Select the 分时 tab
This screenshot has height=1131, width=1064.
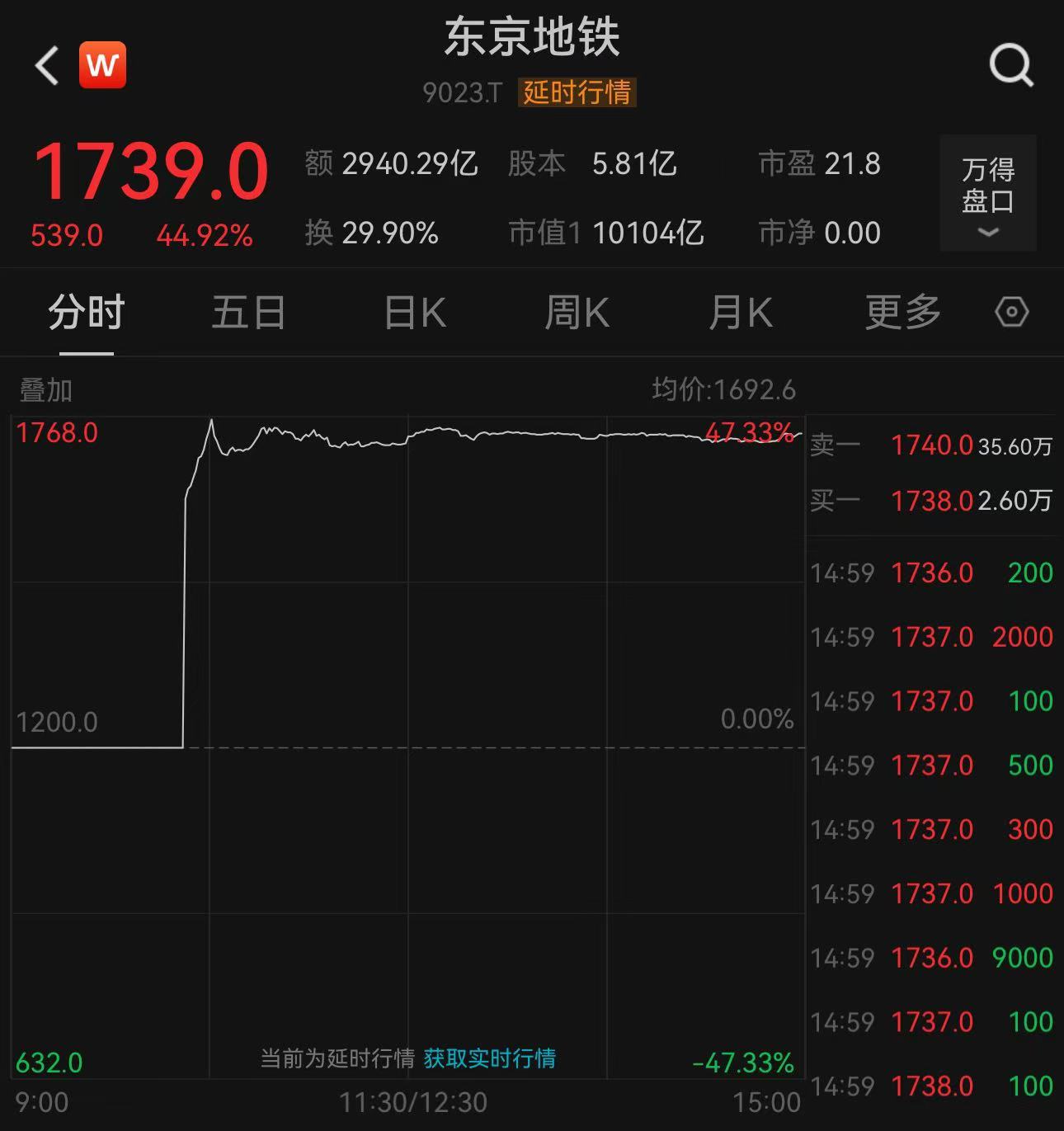click(86, 313)
